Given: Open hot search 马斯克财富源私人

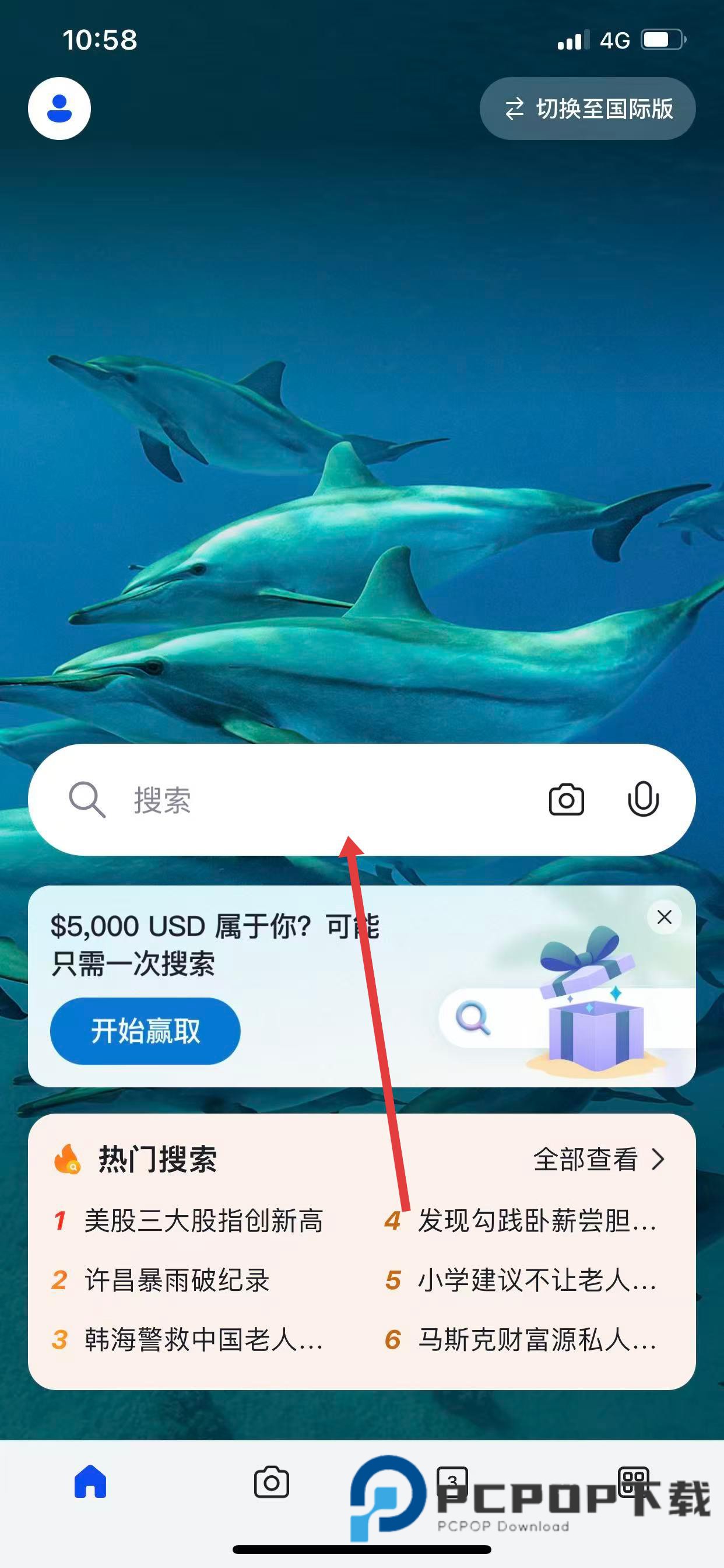Looking at the screenshot, I should tap(536, 1340).
